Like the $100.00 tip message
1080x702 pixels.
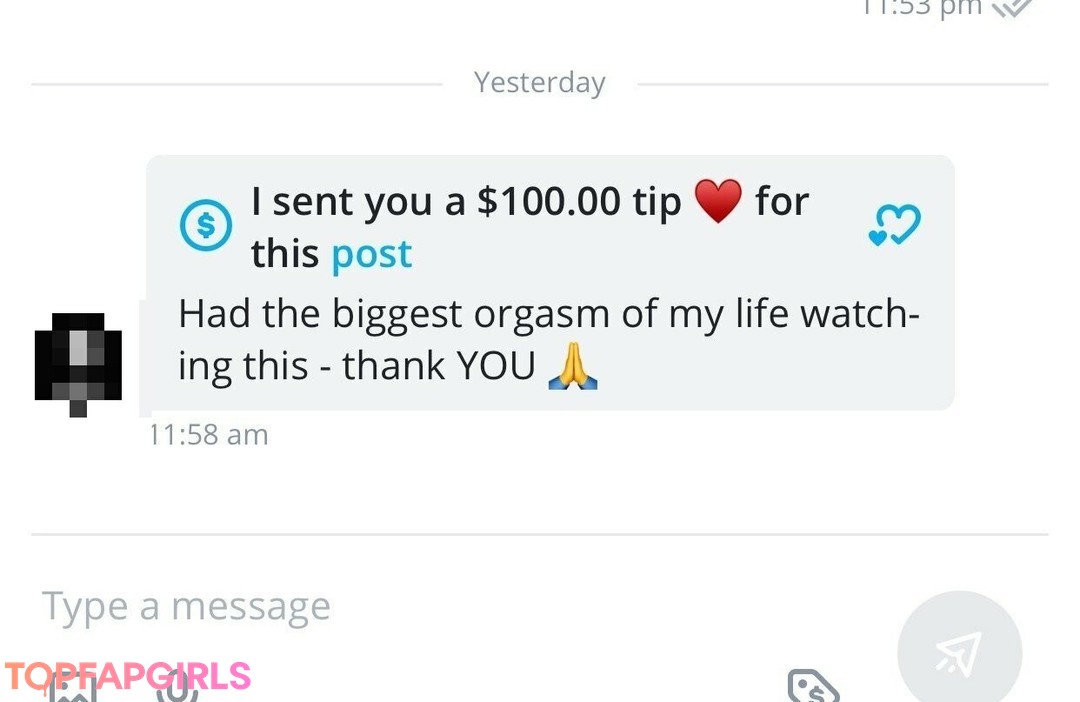pyautogui.click(x=893, y=227)
